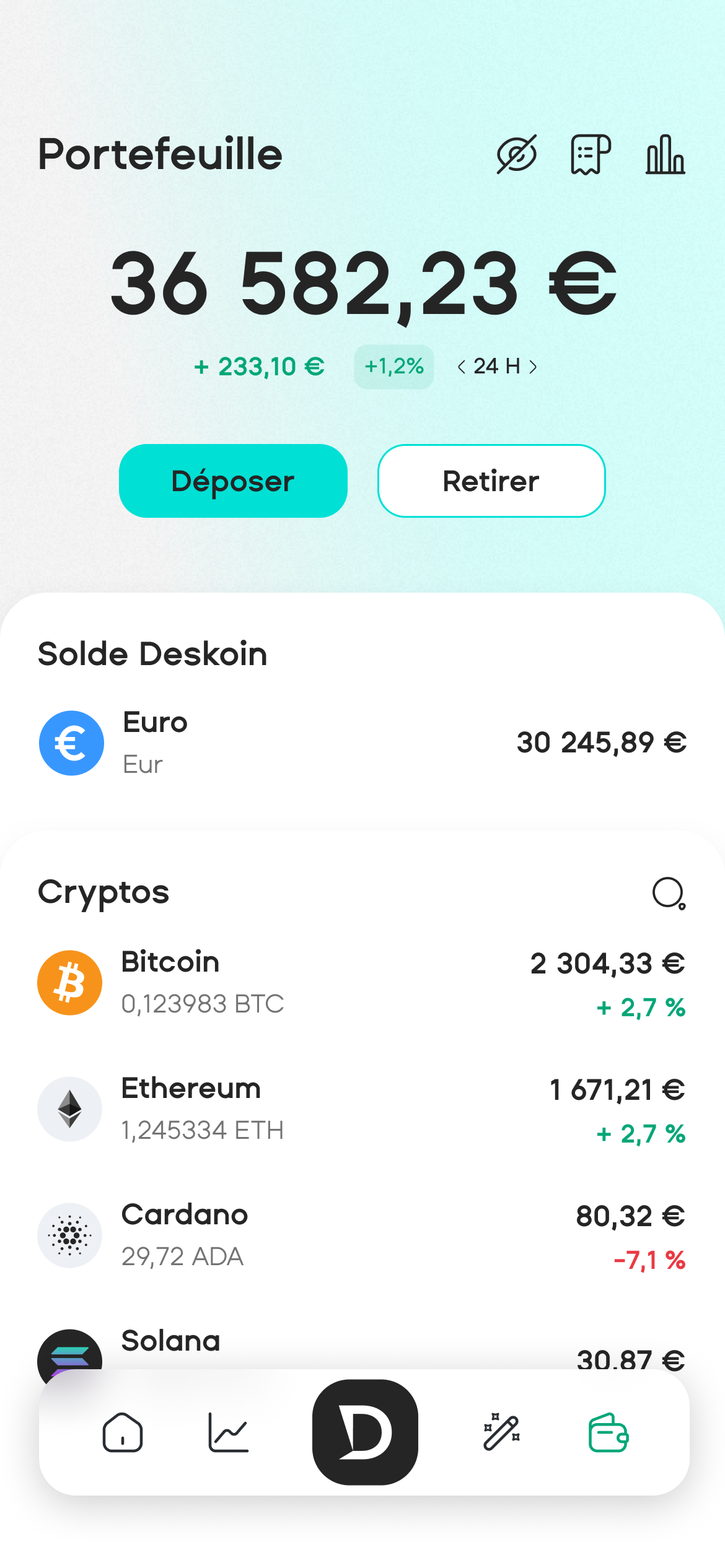
Task: Tap the Retirer button
Action: pos(491,481)
